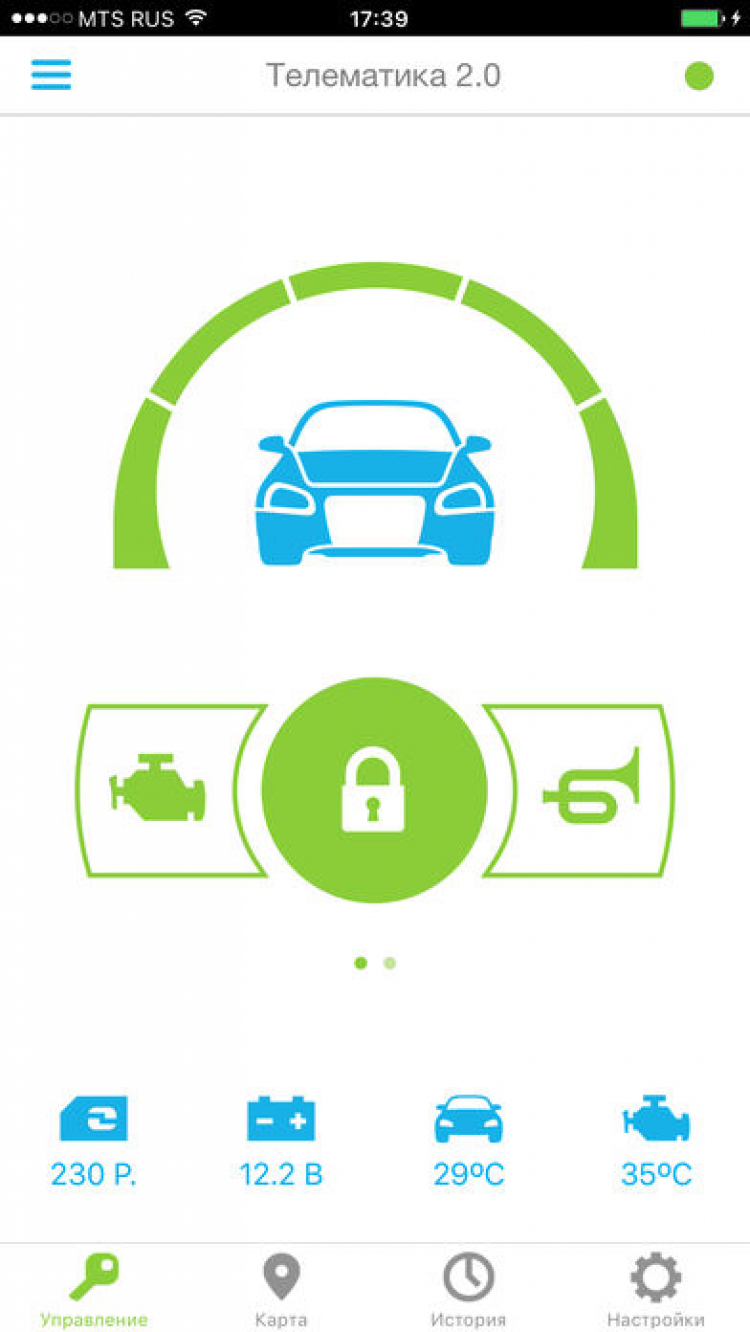Sound the car horn
Screen dimensions: 750x1332
(x=591, y=788)
